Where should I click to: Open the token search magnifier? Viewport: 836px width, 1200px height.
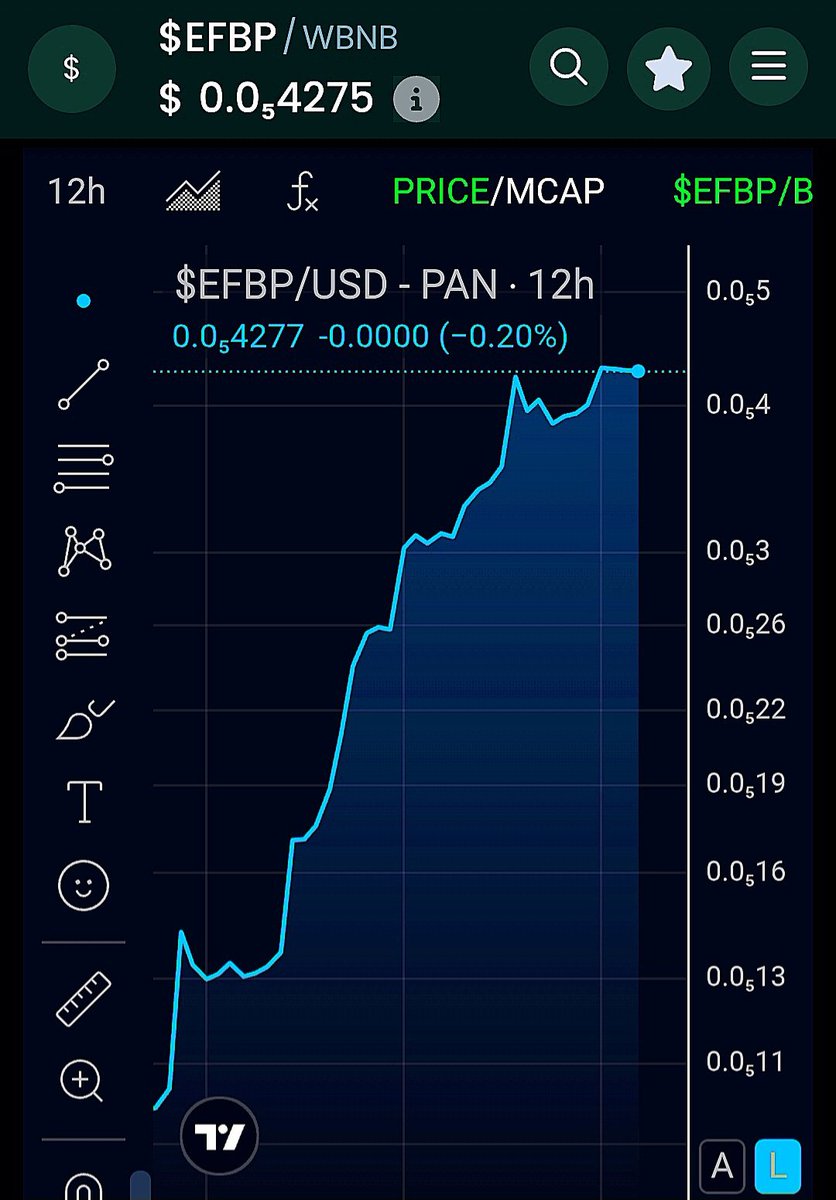pos(568,68)
